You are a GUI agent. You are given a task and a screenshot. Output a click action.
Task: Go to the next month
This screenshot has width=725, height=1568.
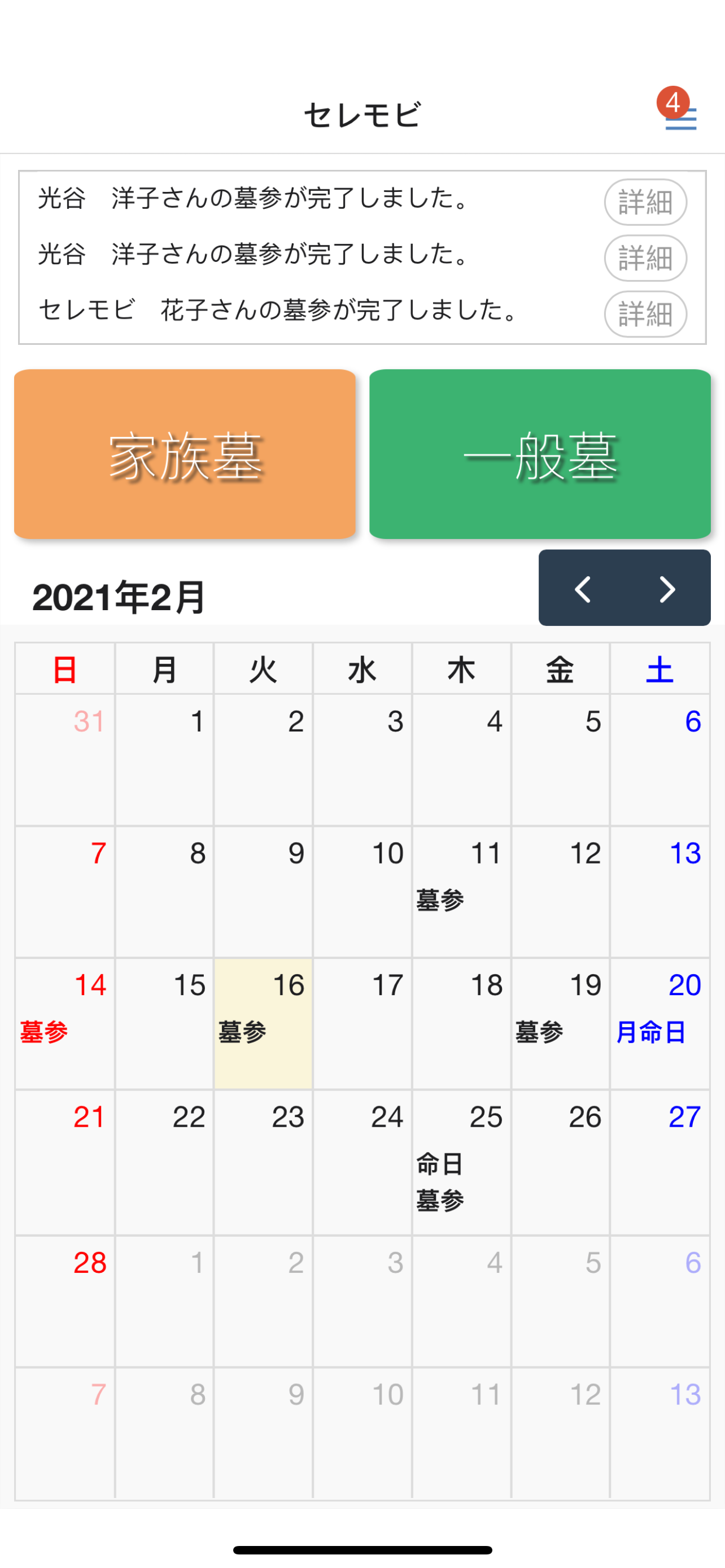(x=667, y=589)
